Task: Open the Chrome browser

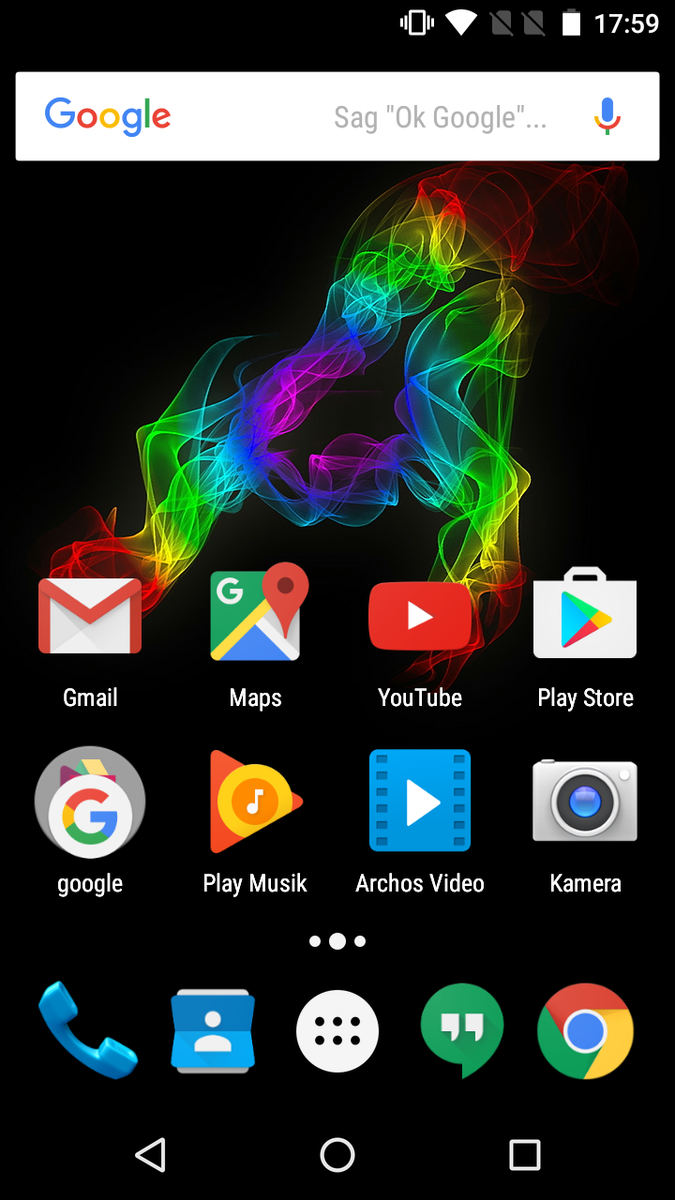Action: pyautogui.click(x=586, y=1030)
